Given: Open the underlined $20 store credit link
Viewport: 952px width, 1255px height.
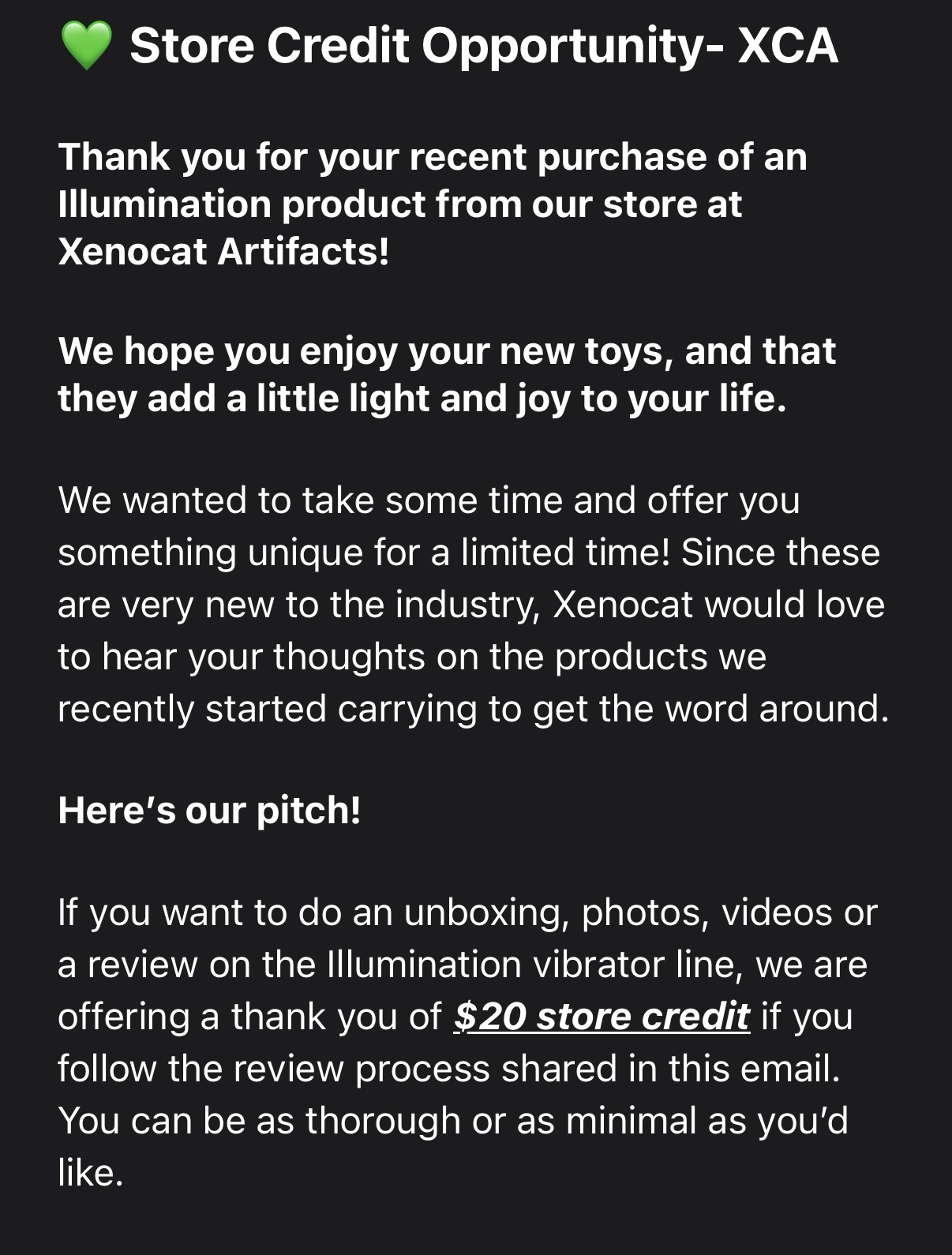Looking at the screenshot, I should 602,1016.
